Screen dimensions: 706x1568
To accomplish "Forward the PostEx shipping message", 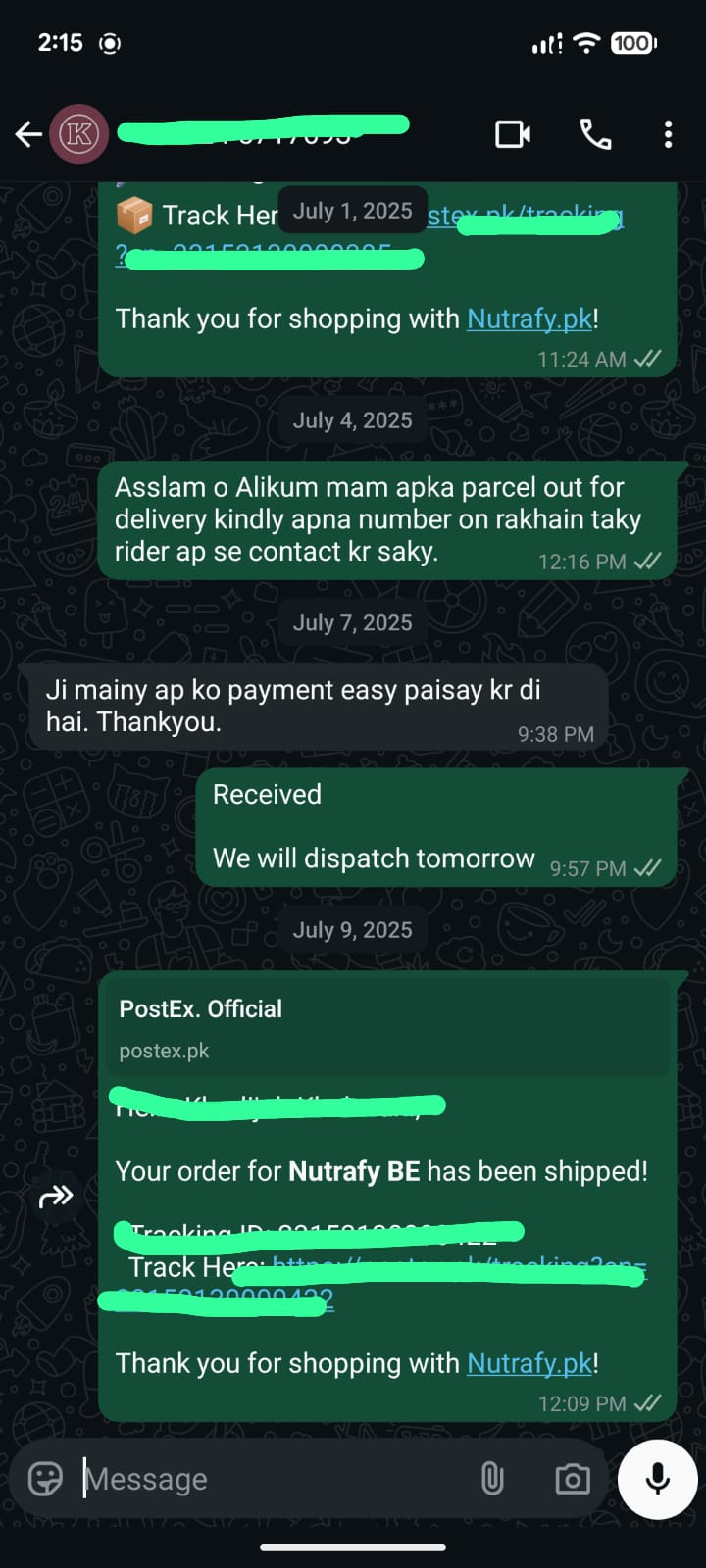I will [x=56, y=1196].
